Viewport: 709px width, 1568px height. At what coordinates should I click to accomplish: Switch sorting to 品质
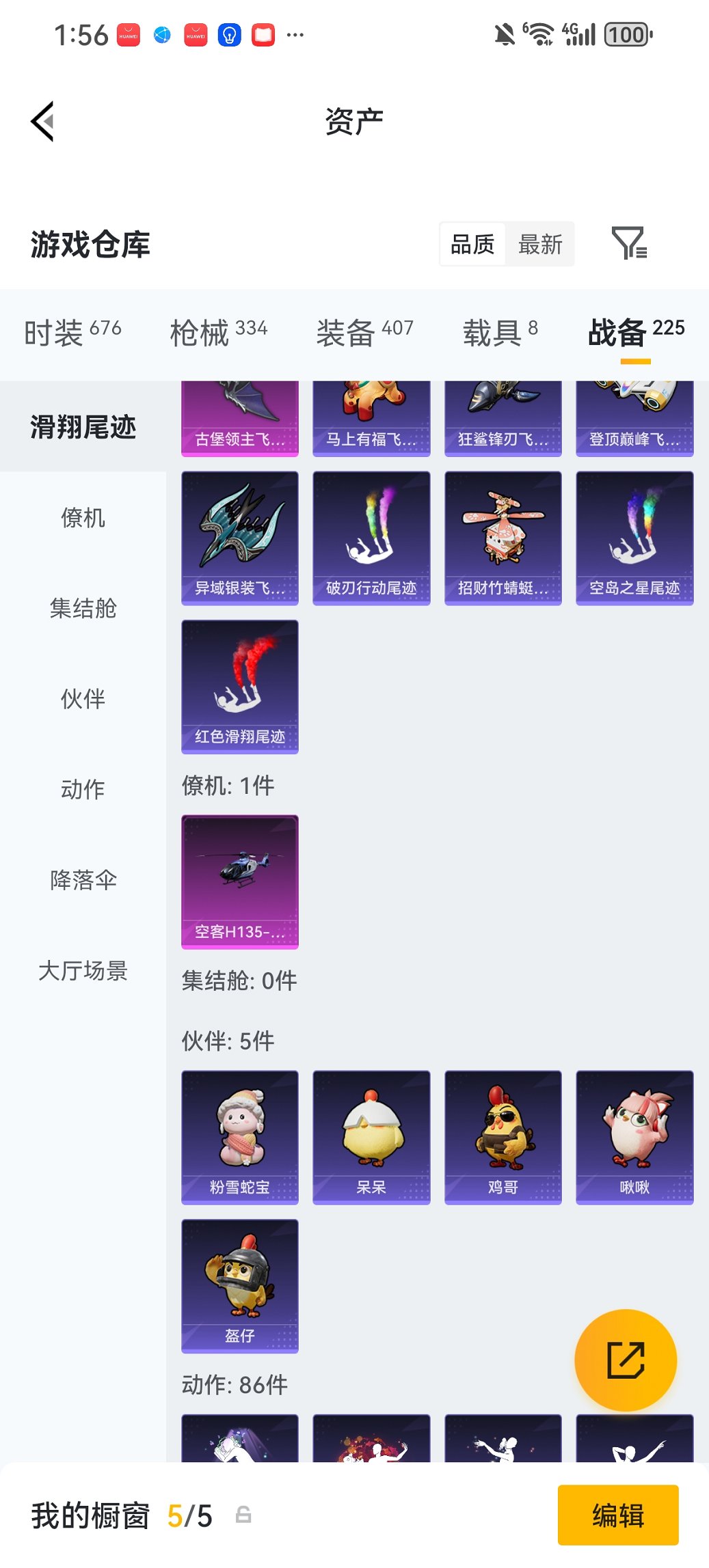473,244
